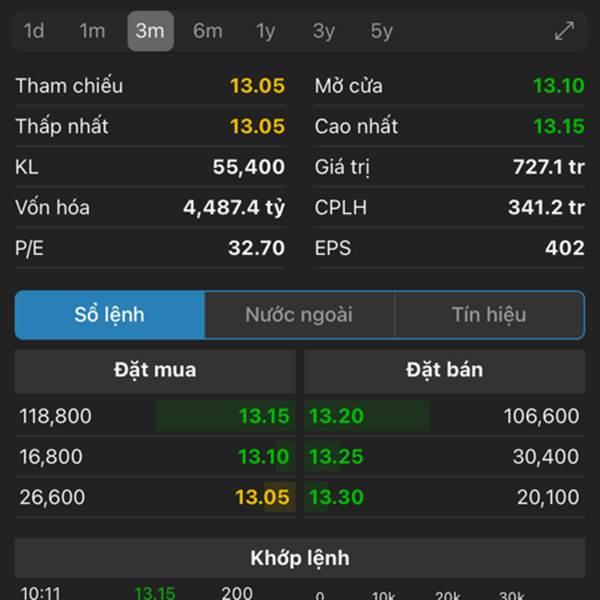
Task: Switch chart range to 1m
Action: [x=92, y=31]
